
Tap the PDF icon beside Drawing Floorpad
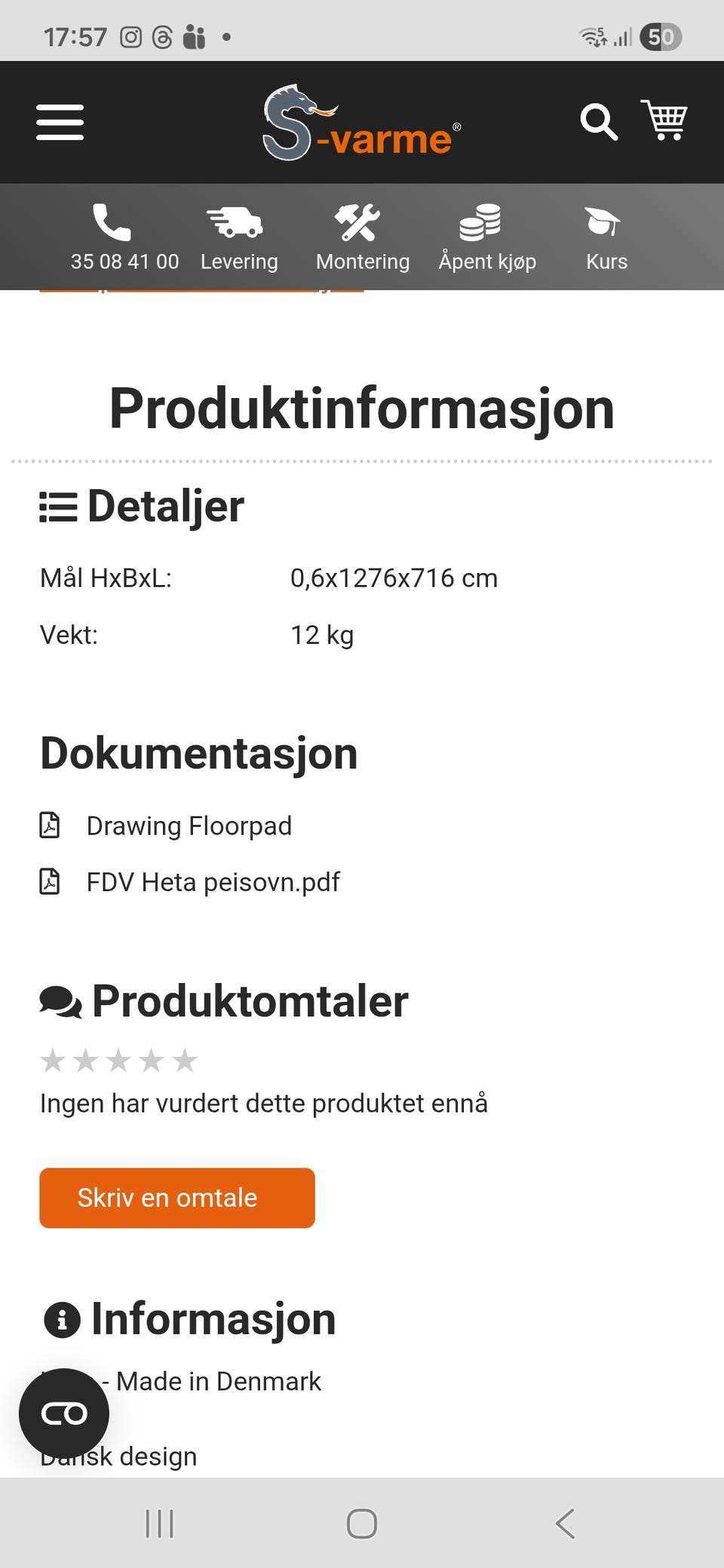[x=49, y=825]
